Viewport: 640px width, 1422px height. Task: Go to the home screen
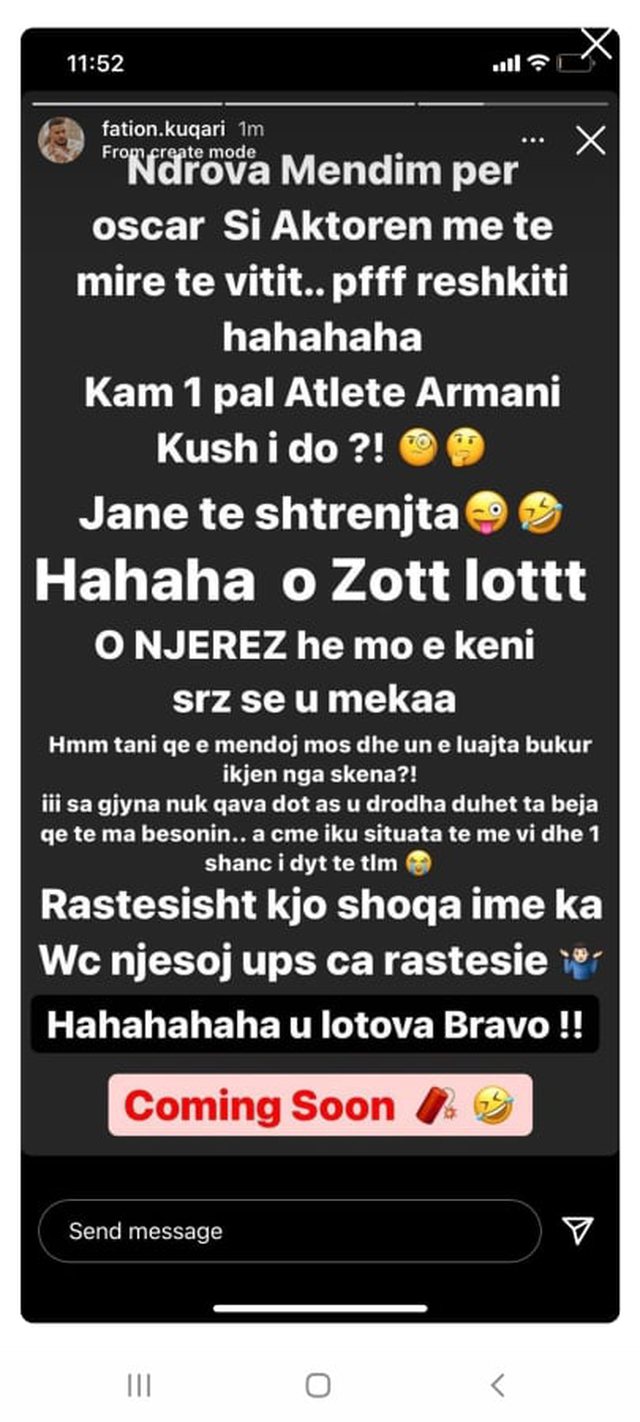click(318, 1385)
